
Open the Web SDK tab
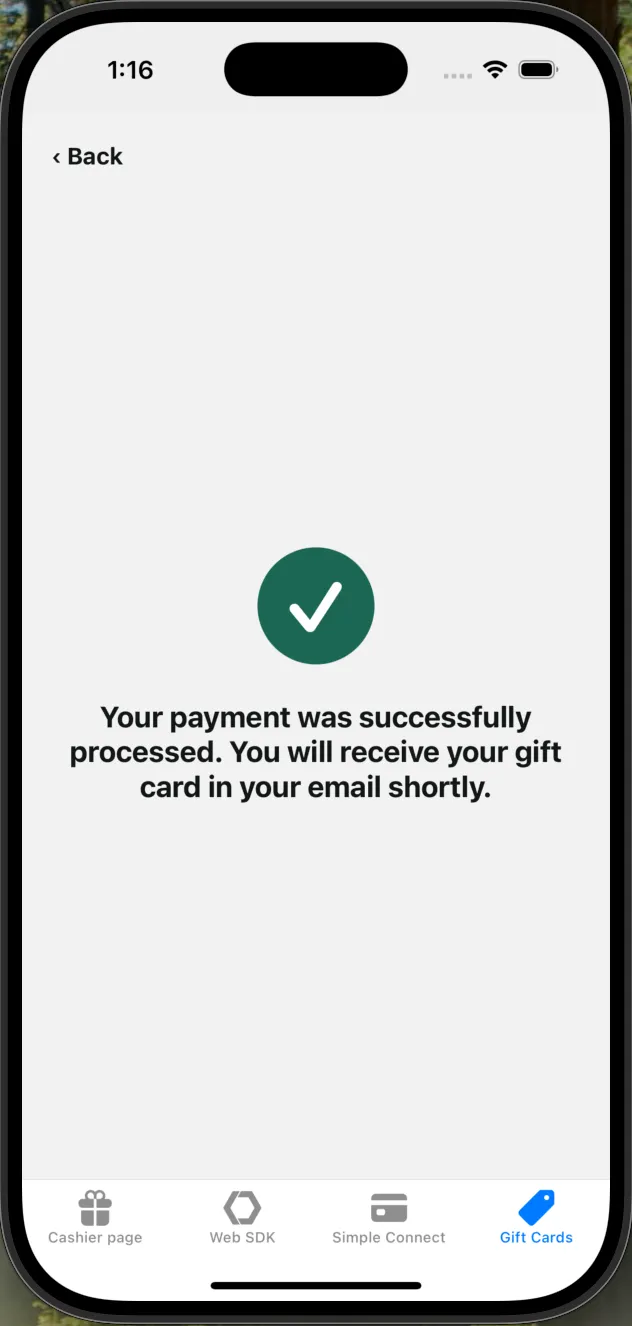click(x=242, y=1217)
